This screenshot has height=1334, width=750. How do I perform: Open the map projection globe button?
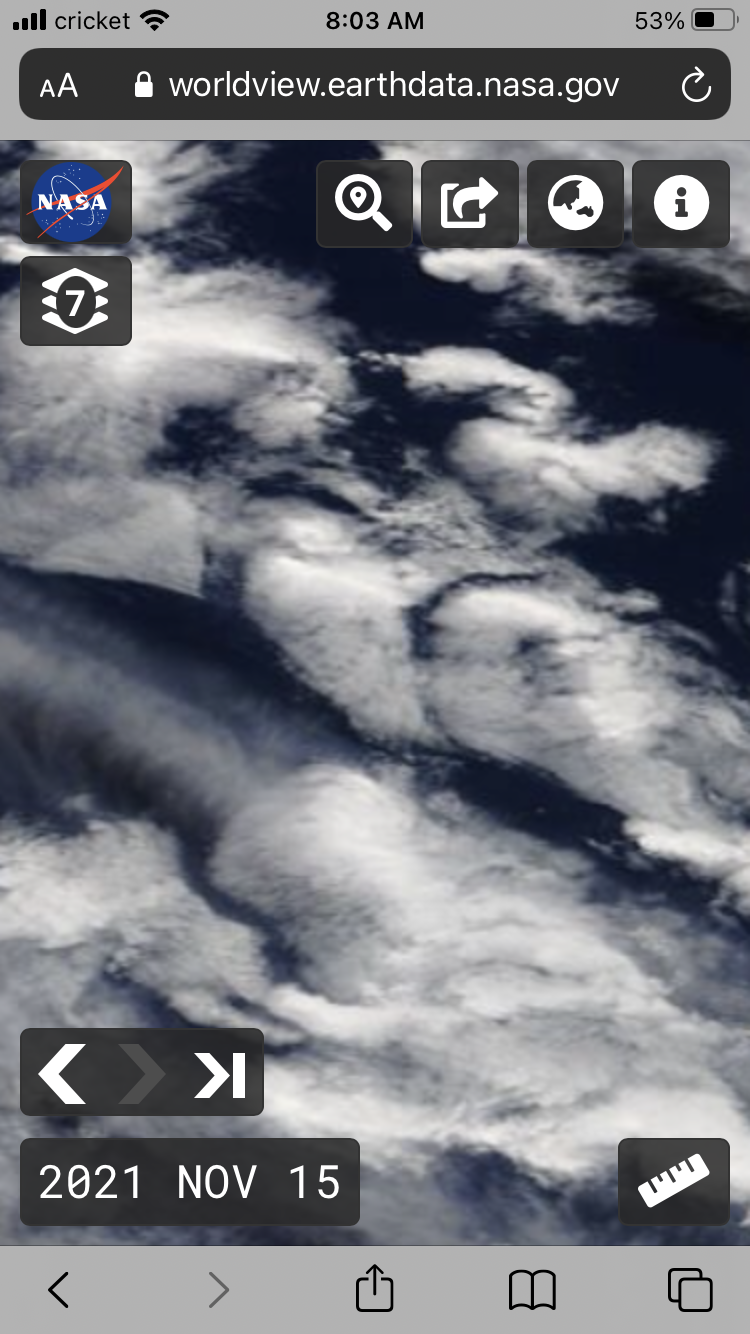575,203
